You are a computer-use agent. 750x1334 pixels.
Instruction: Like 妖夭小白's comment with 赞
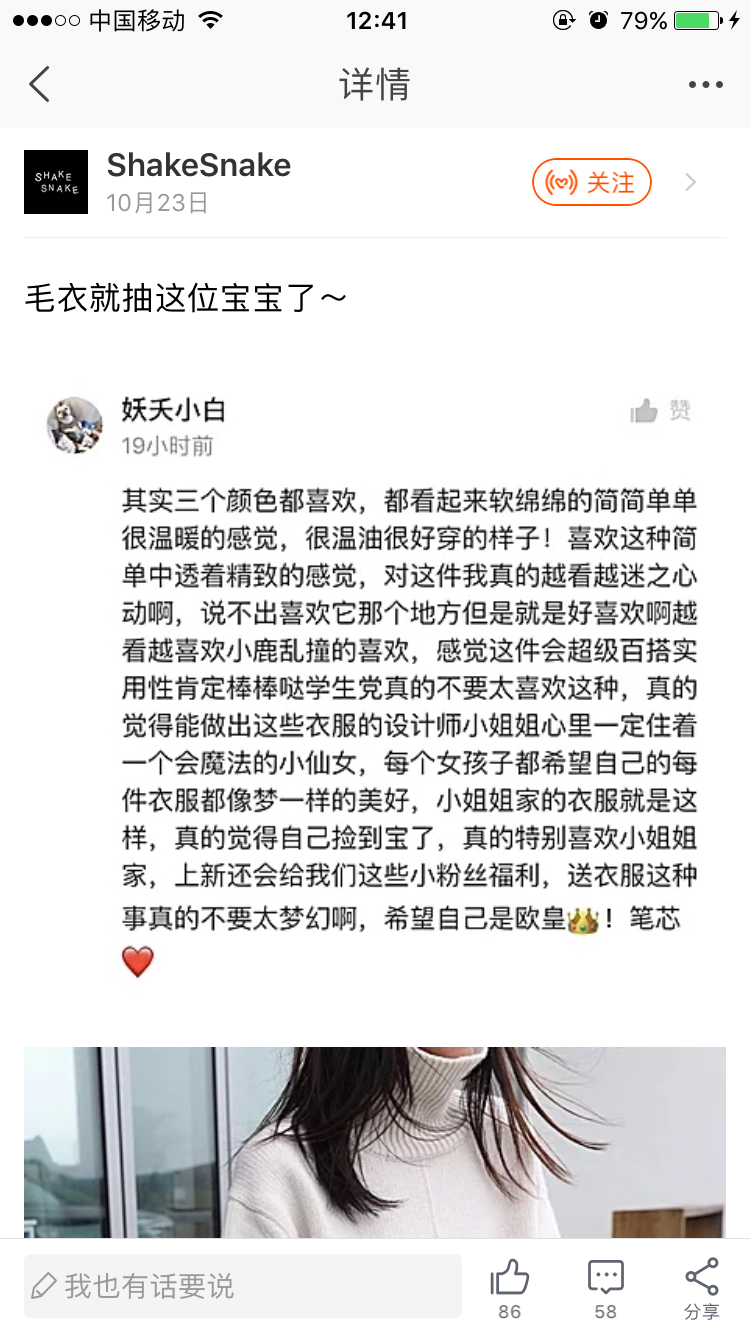pos(661,410)
